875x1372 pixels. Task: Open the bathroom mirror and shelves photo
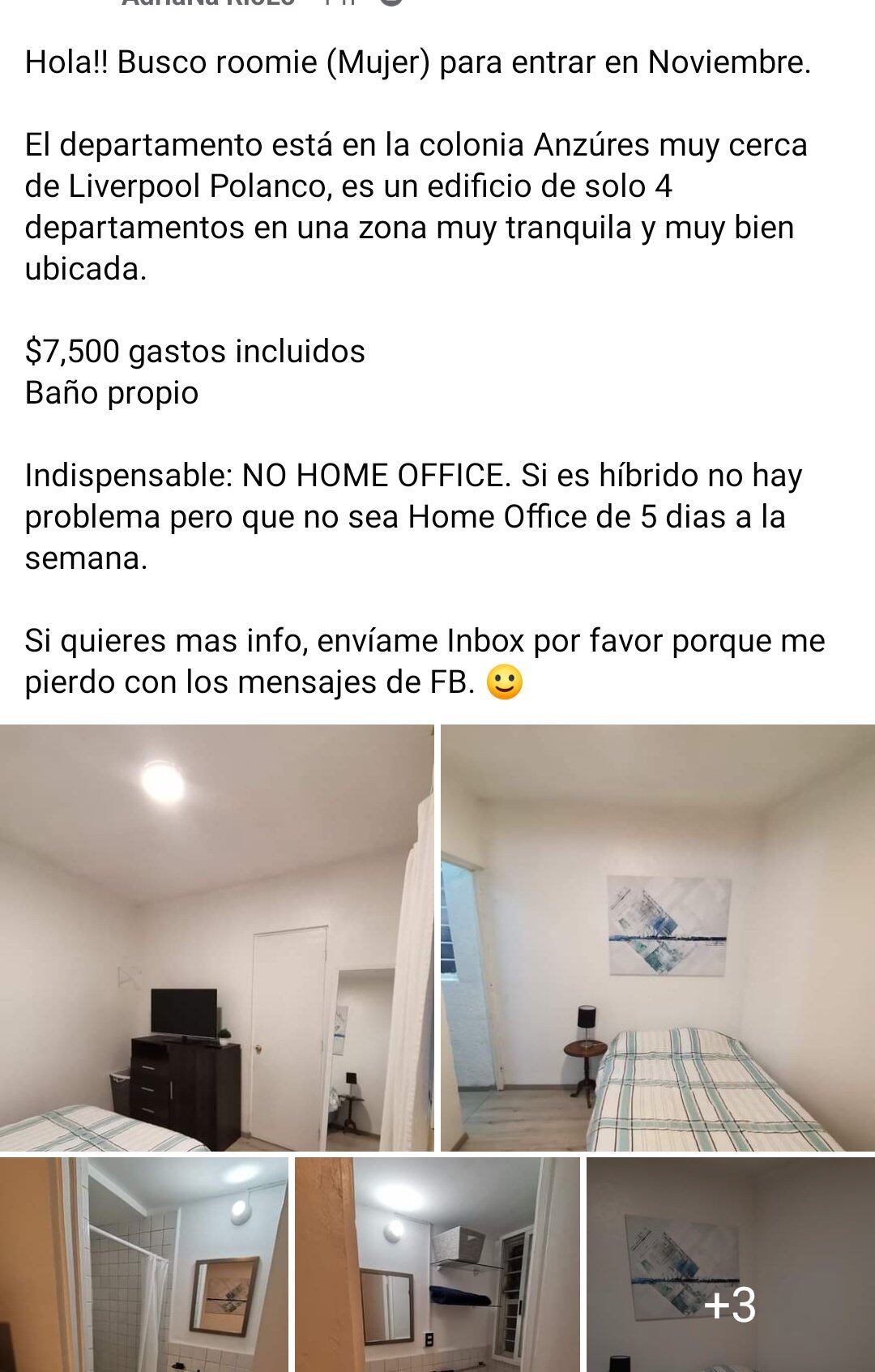437,1264
